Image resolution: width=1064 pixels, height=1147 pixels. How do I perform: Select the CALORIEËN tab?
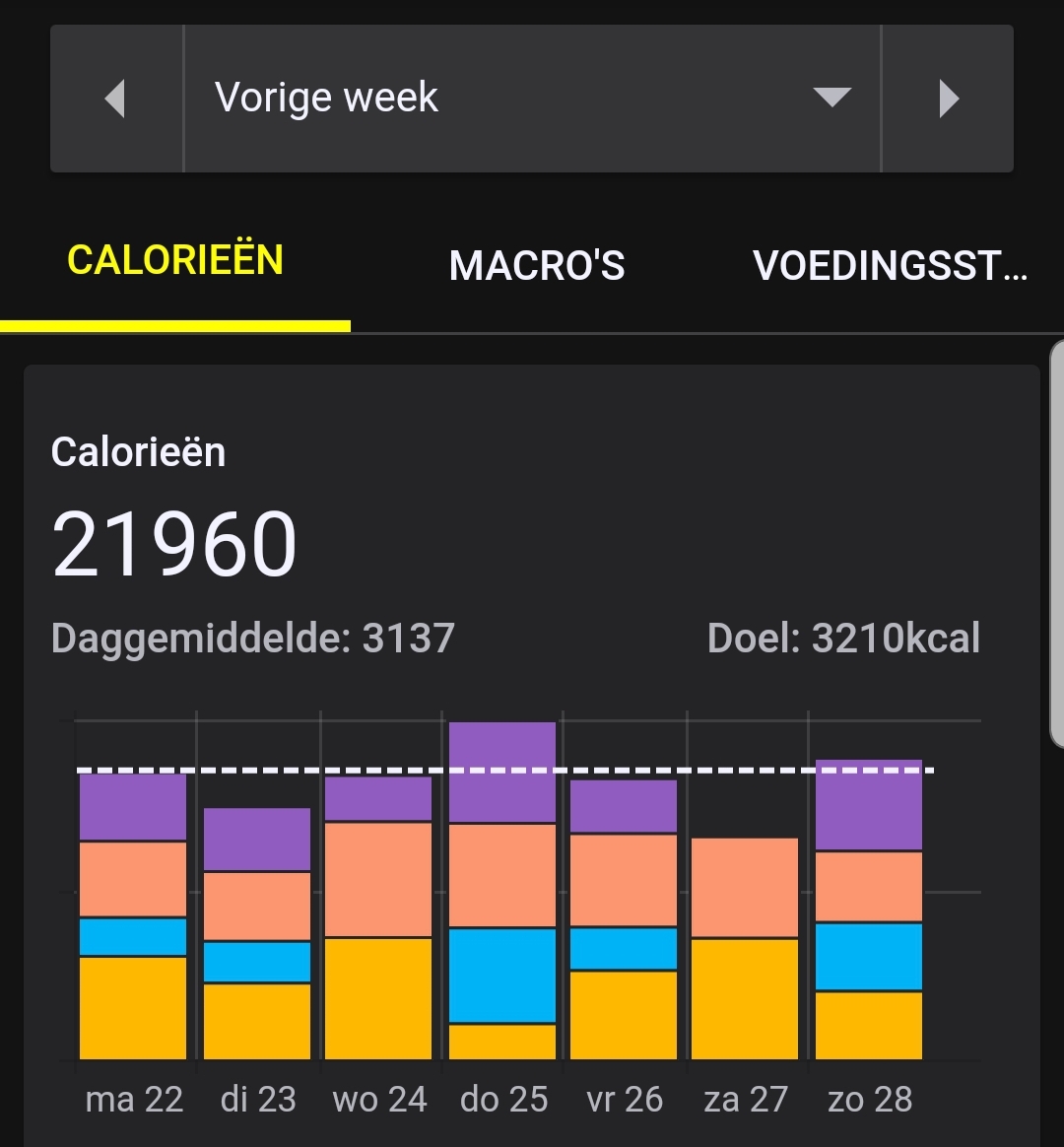175,261
